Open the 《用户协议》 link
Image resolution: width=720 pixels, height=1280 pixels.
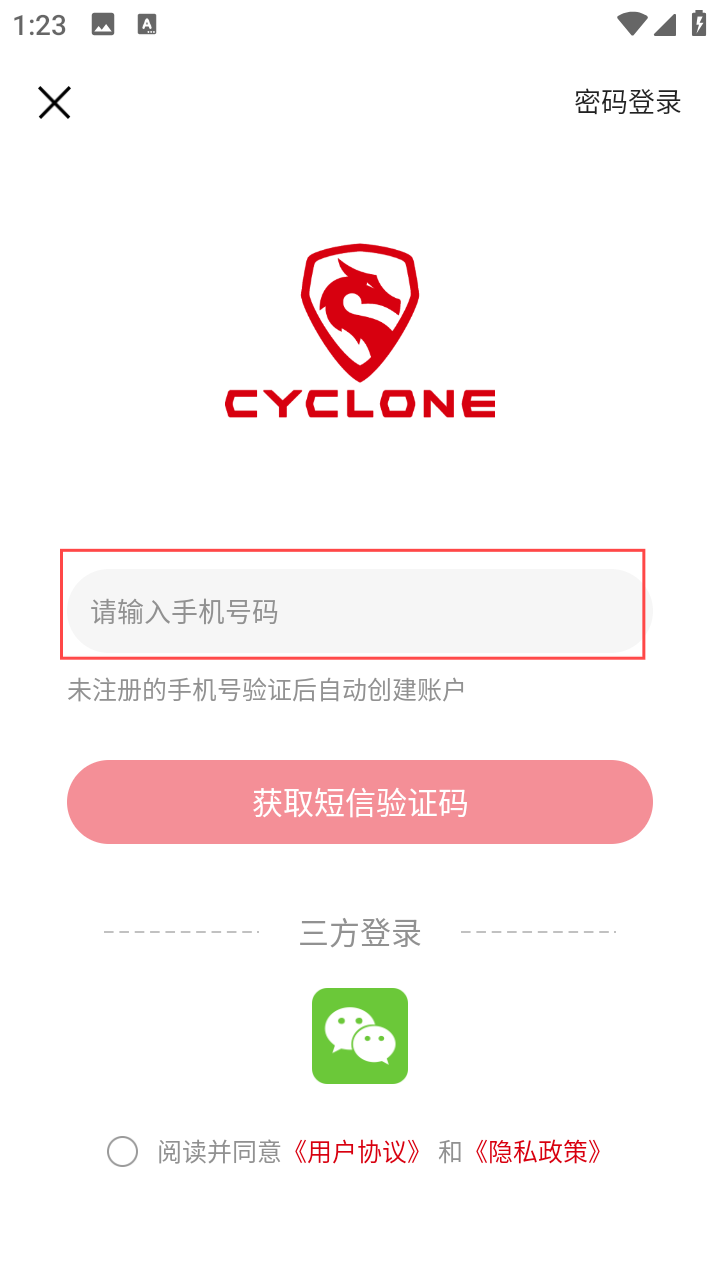358,1152
